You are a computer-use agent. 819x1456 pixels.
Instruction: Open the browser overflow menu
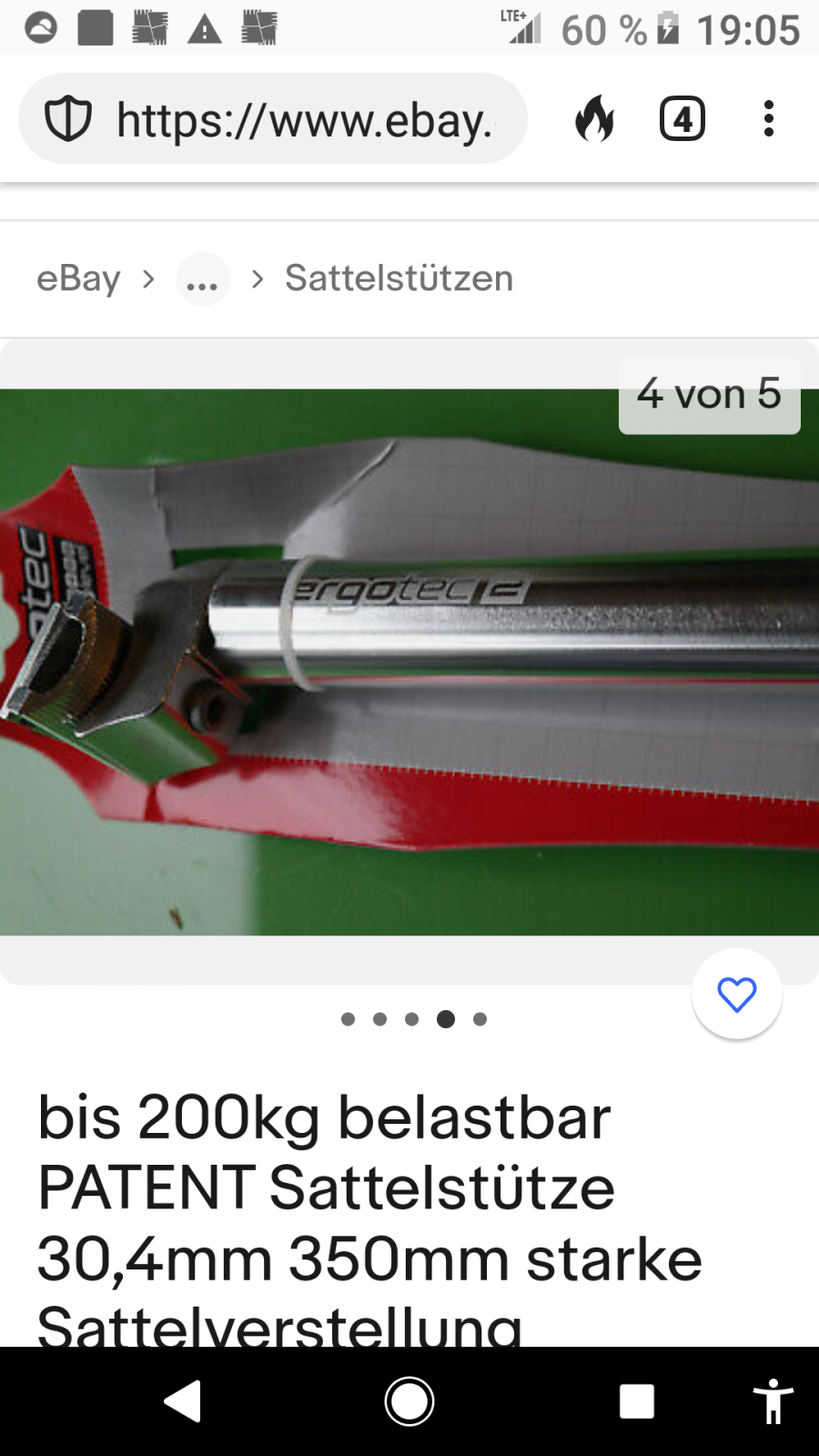pos(769,119)
